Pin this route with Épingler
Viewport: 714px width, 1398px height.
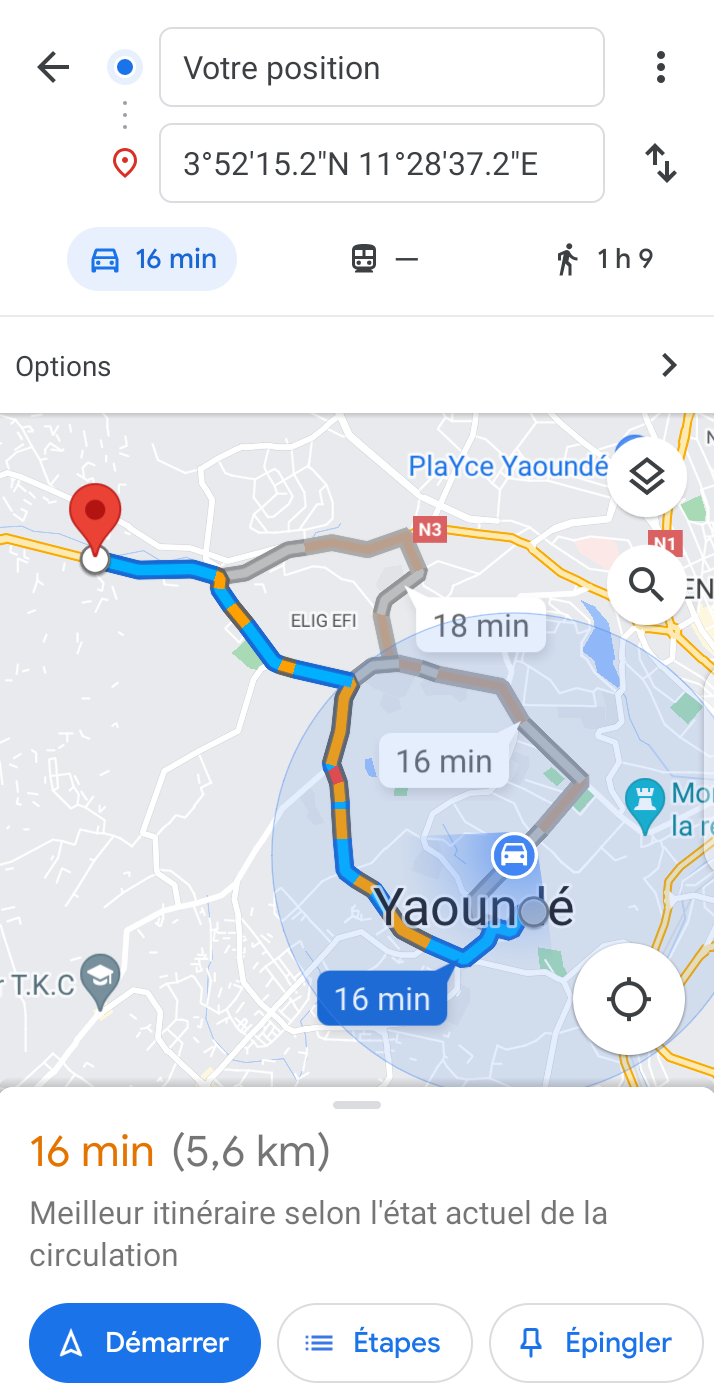(x=596, y=1343)
